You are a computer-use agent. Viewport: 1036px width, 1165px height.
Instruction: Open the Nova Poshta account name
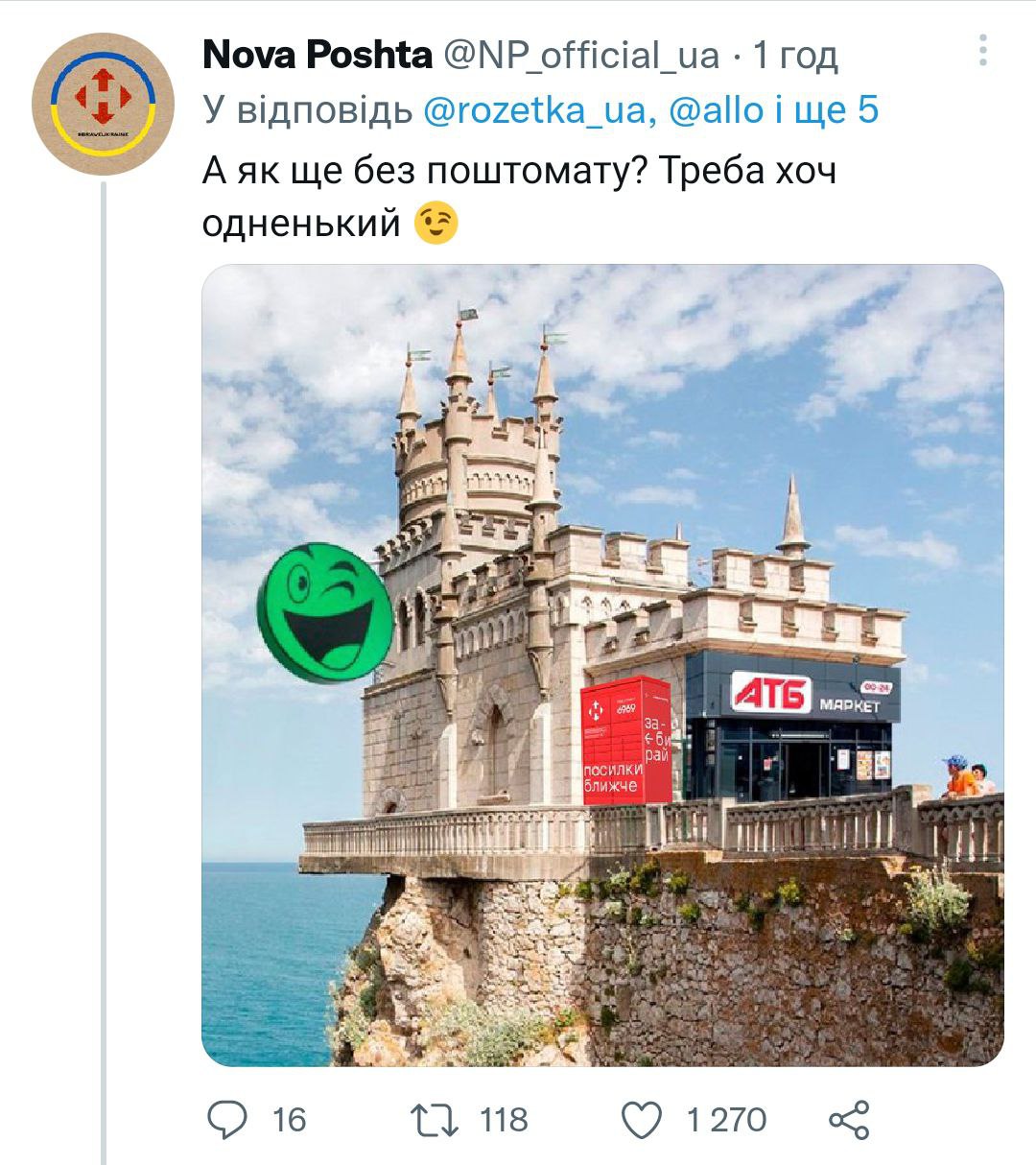tap(318, 55)
